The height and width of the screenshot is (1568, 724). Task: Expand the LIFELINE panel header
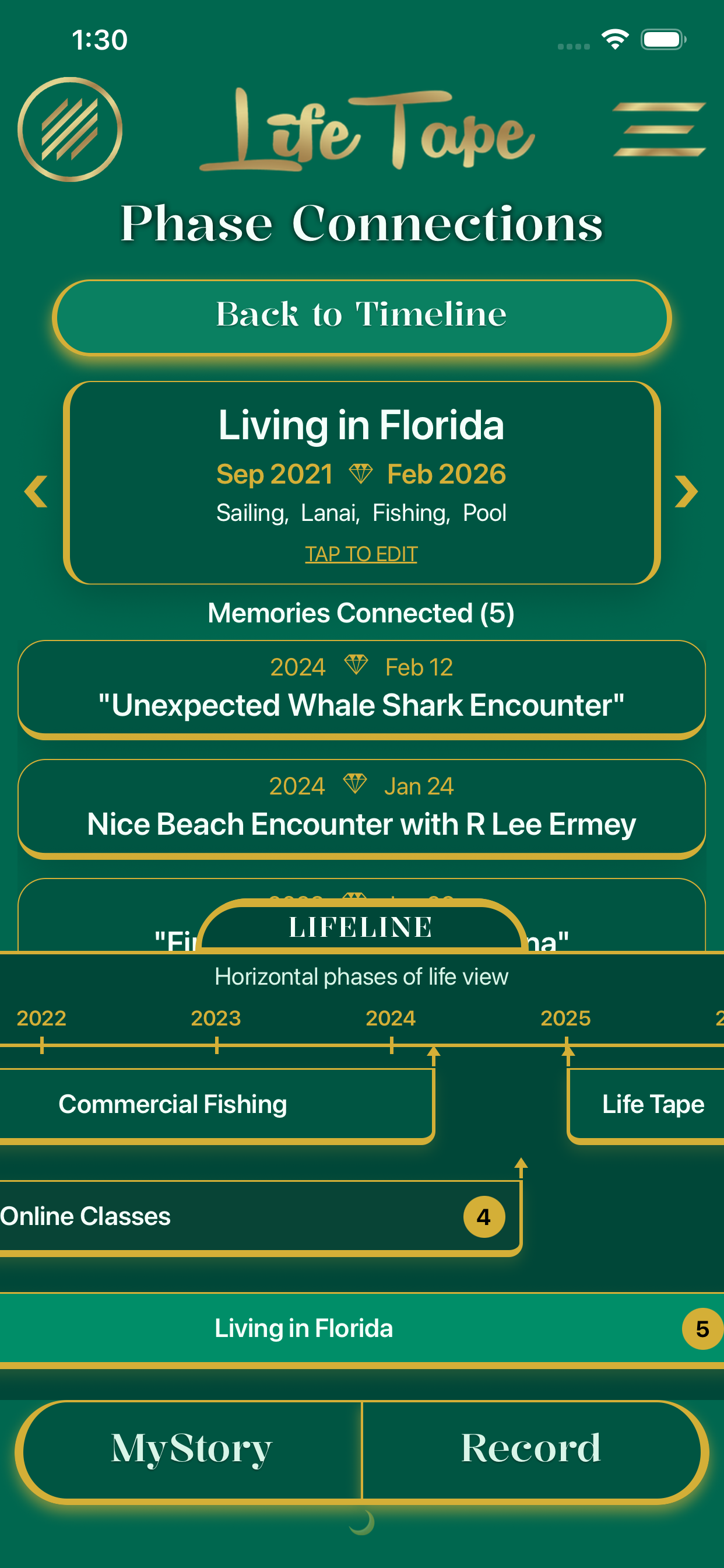point(361,926)
